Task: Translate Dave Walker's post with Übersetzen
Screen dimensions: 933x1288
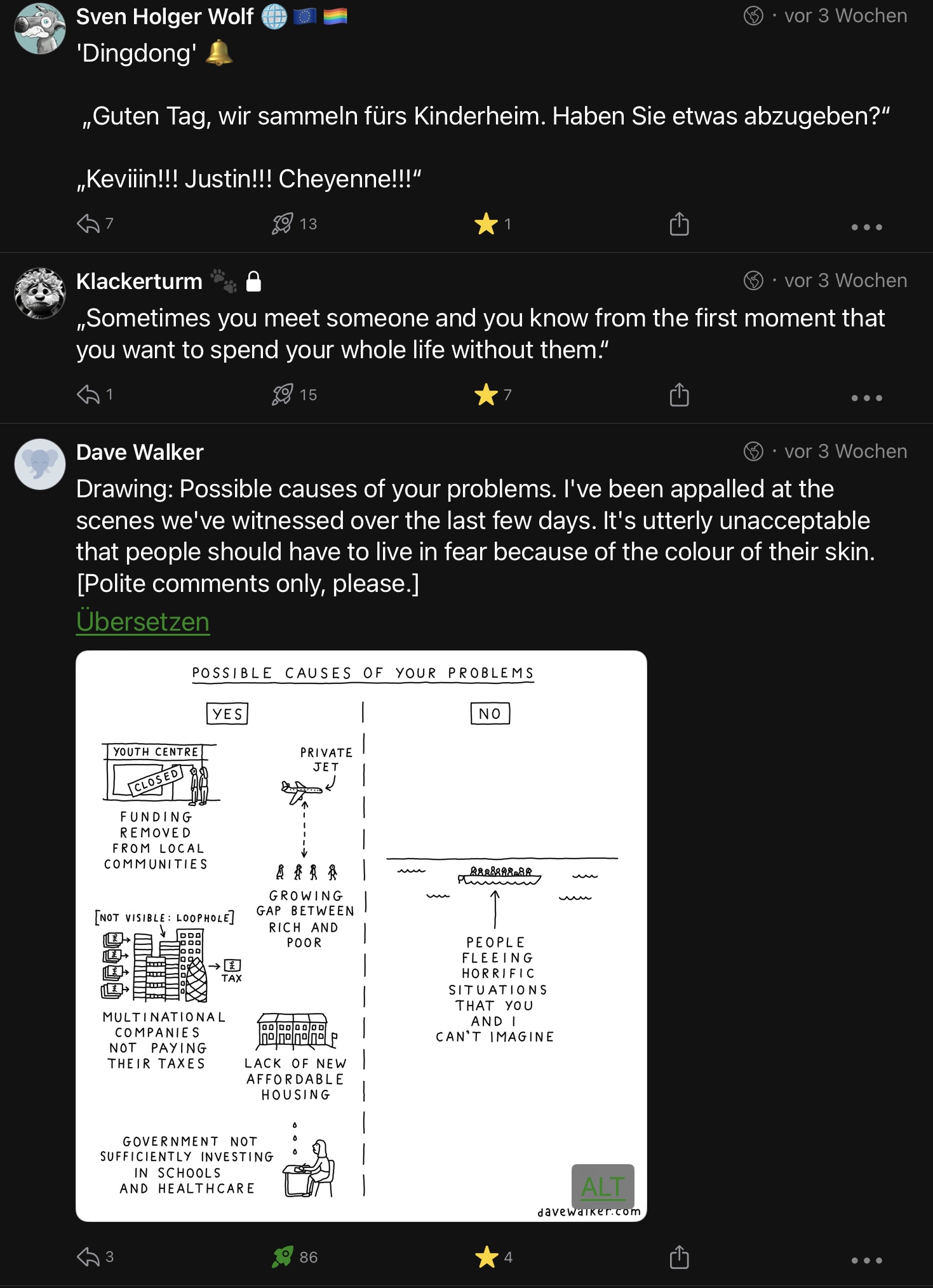Action: [143, 621]
